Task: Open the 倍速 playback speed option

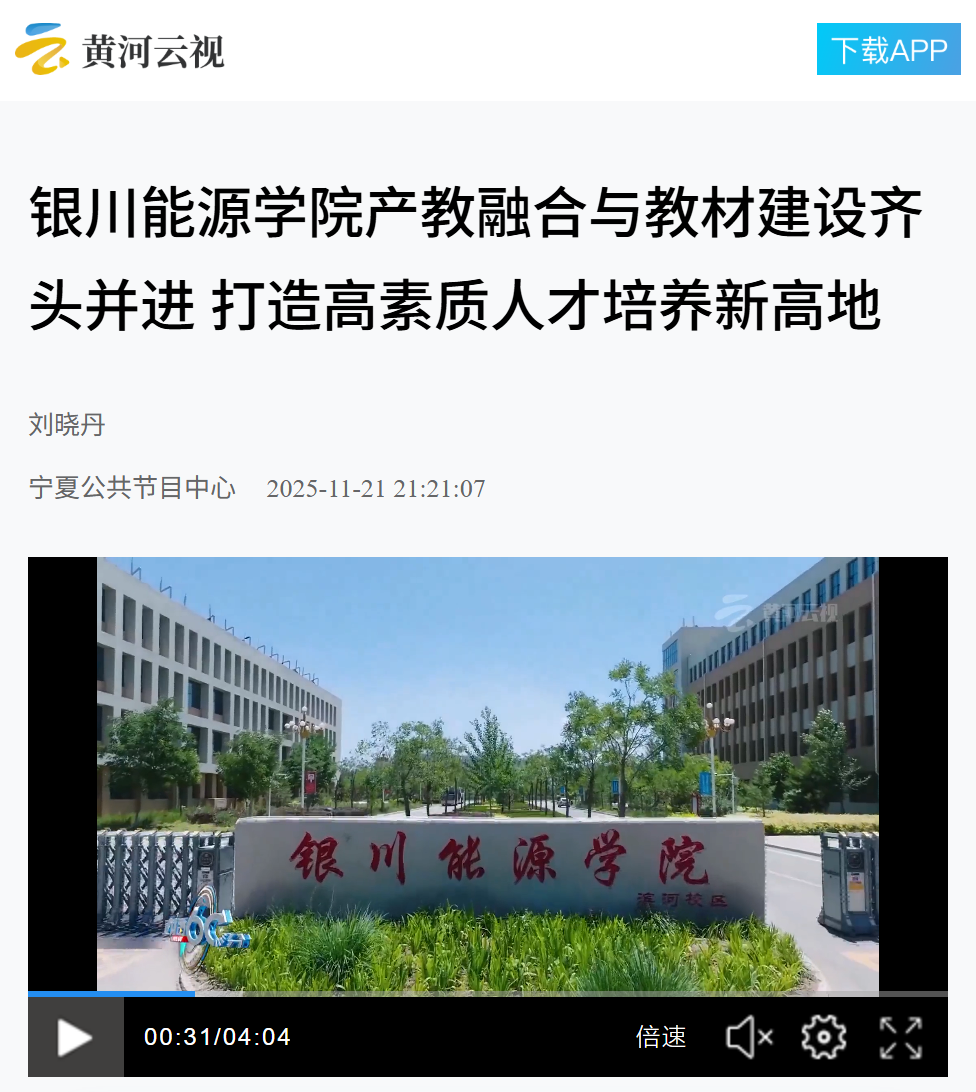Action: pyautogui.click(x=661, y=1037)
